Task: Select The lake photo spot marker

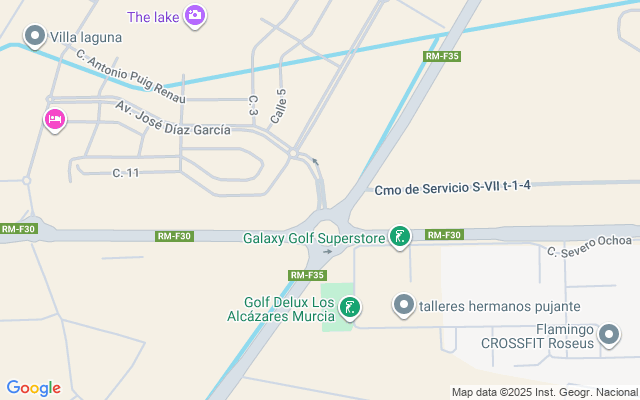Action: 195,15
